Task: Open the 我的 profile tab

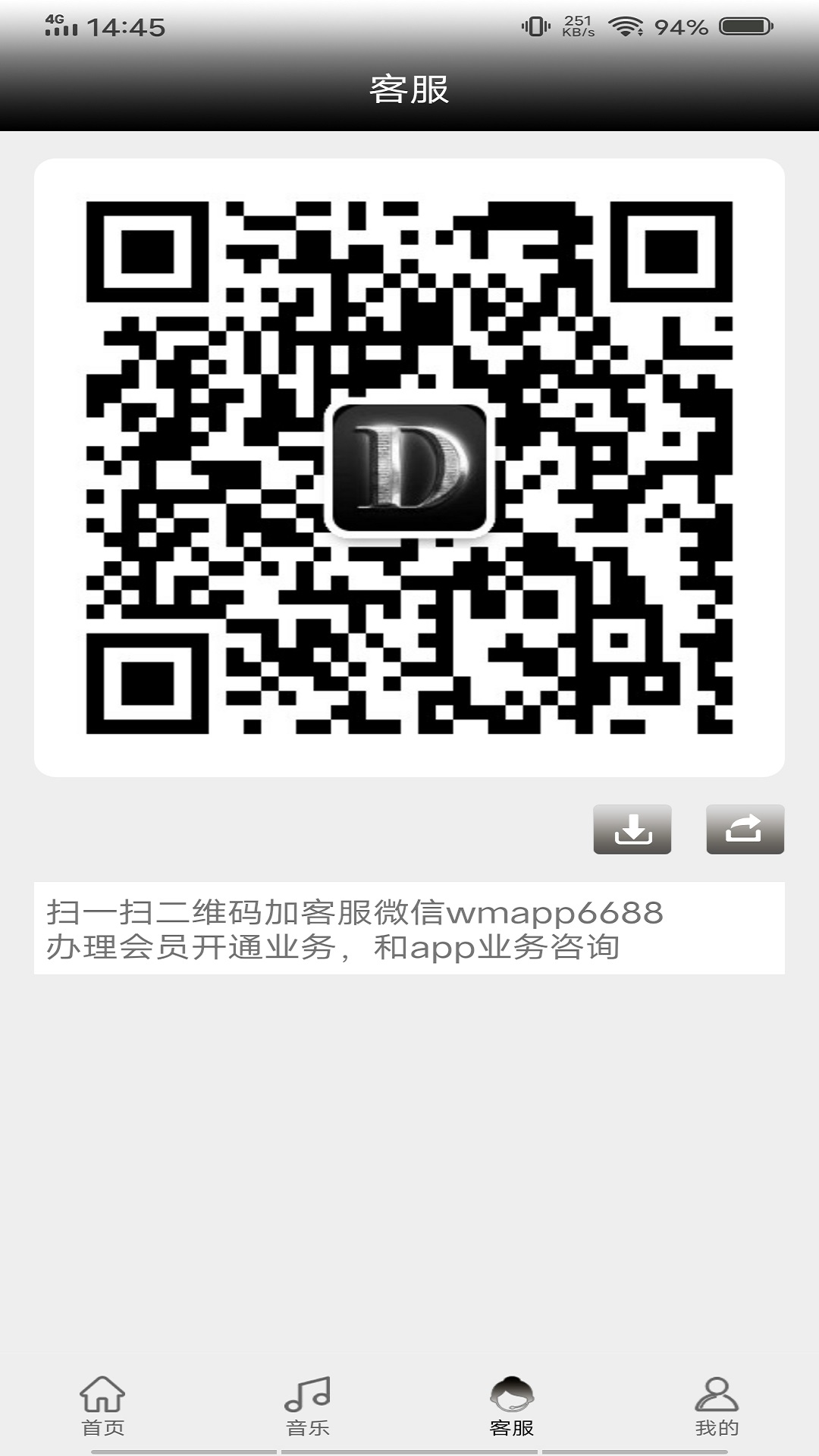Action: pyautogui.click(x=717, y=1407)
